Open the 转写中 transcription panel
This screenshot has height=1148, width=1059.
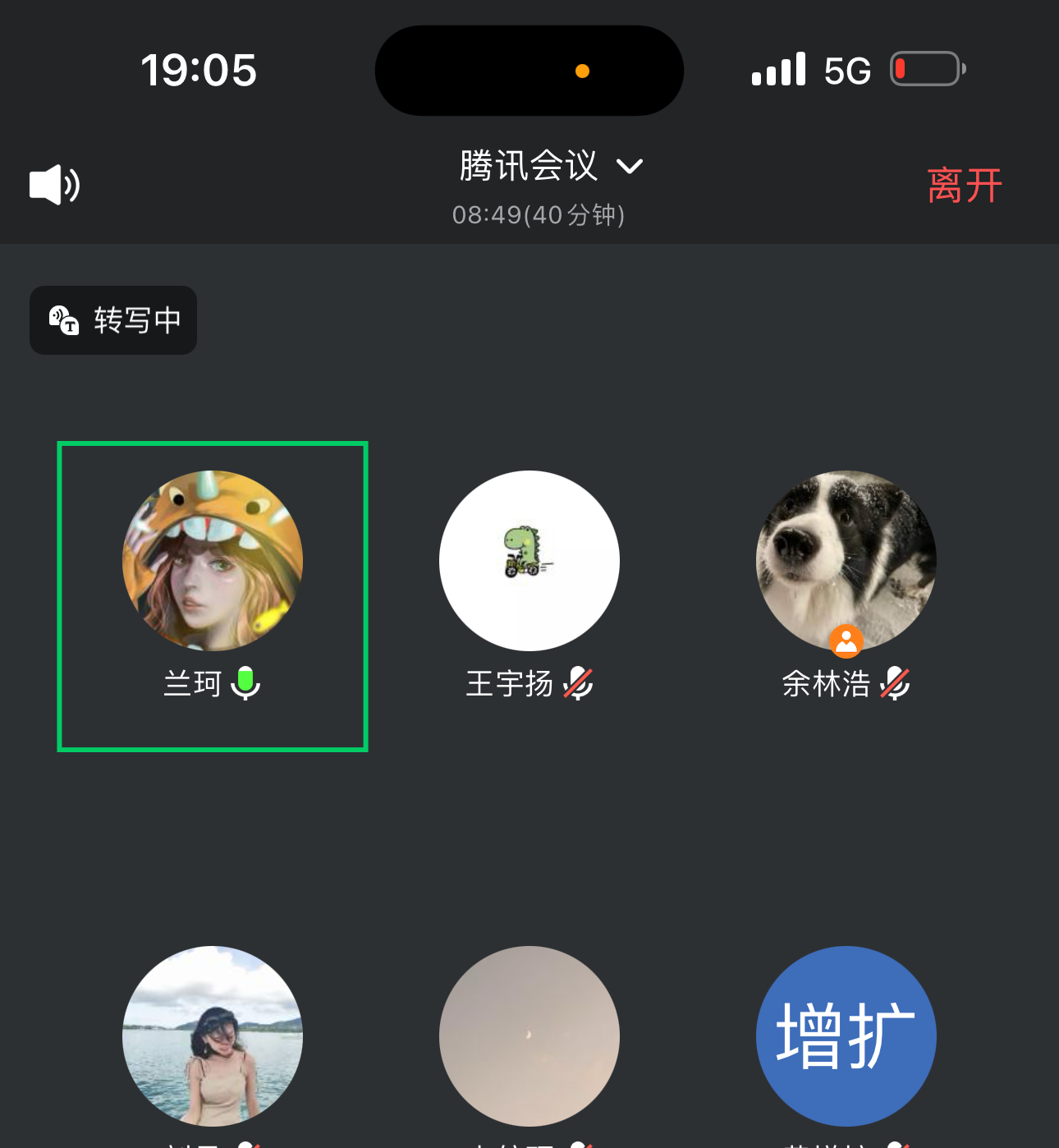[x=113, y=320]
